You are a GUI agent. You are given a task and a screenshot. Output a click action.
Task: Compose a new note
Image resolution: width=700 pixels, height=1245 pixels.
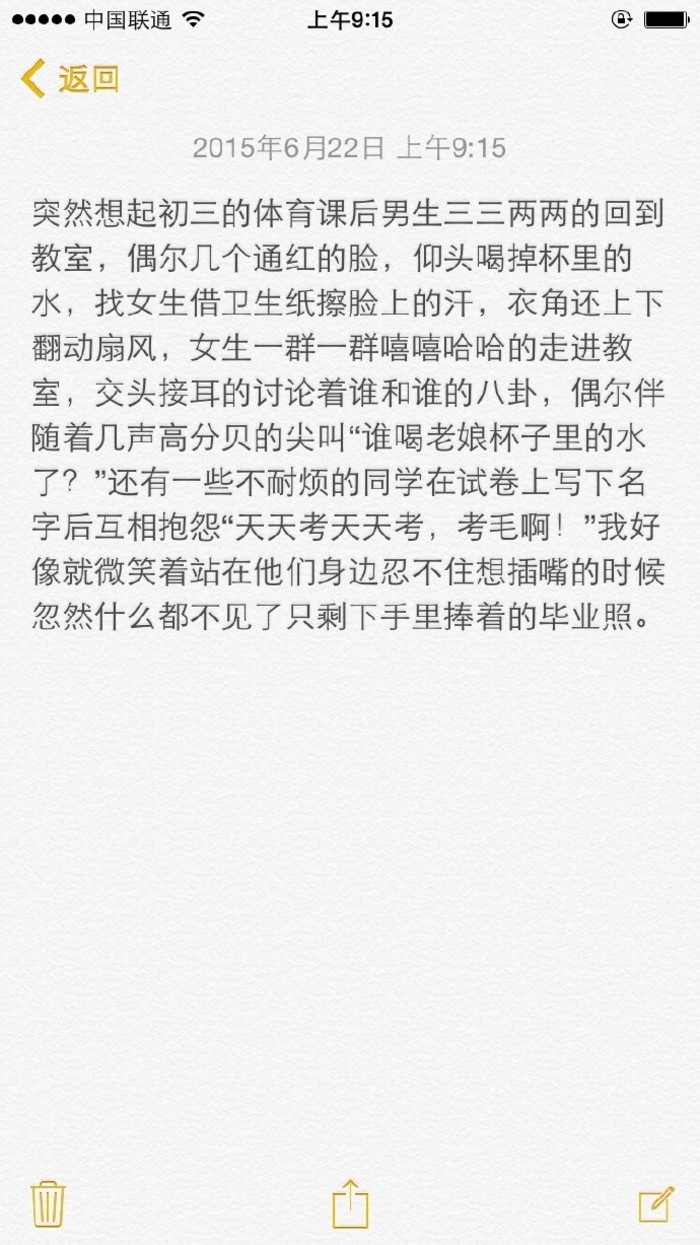[x=656, y=1204]
